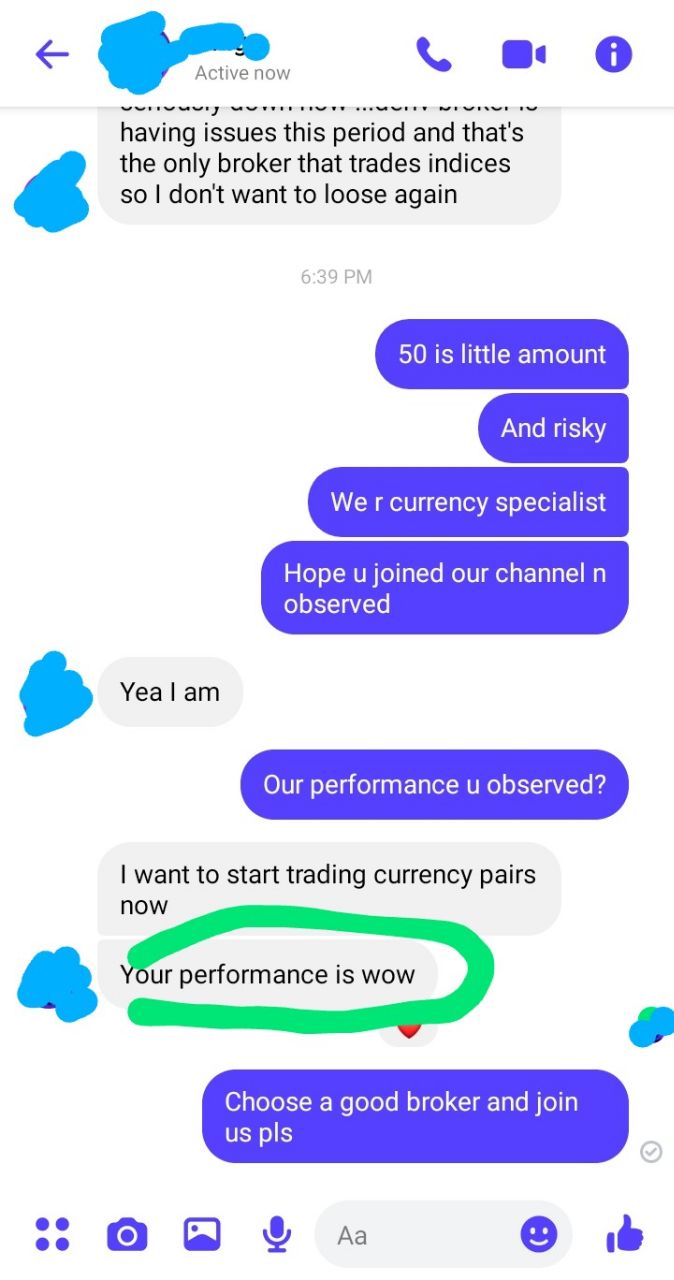Send a thumbs-up like

(x=625, y=1234)
